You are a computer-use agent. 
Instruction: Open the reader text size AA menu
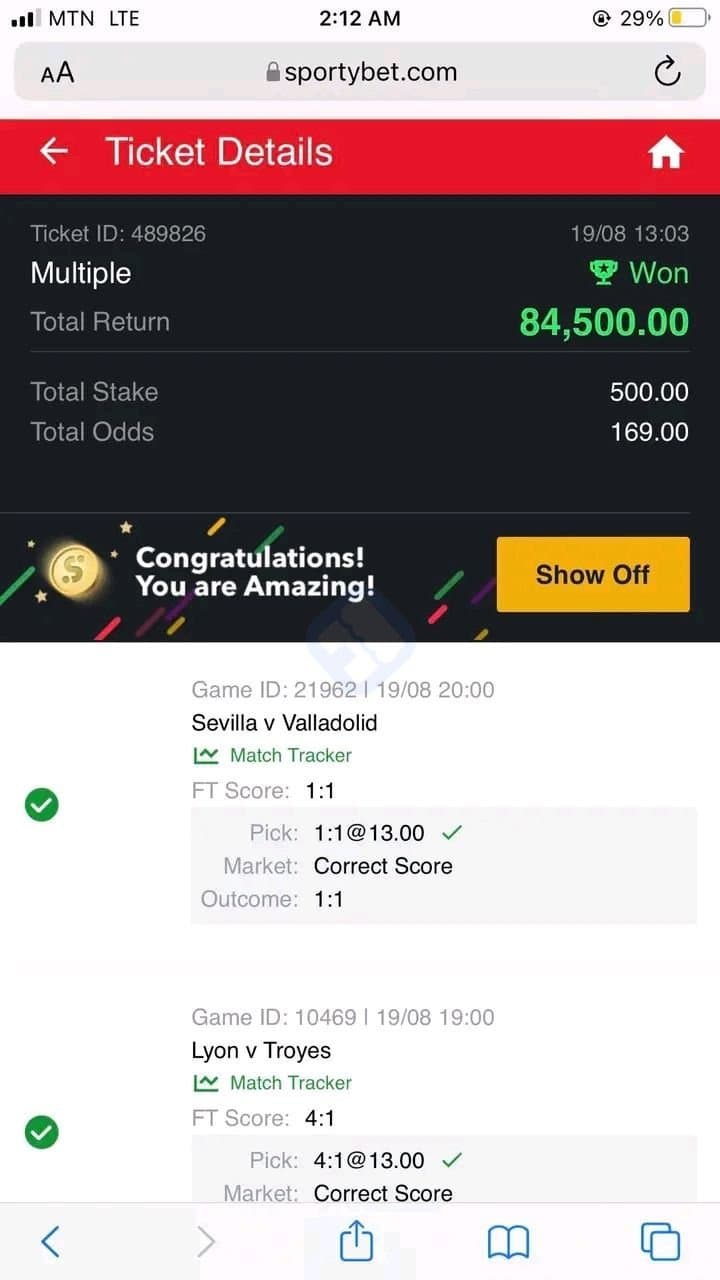(x=57, y=73)
